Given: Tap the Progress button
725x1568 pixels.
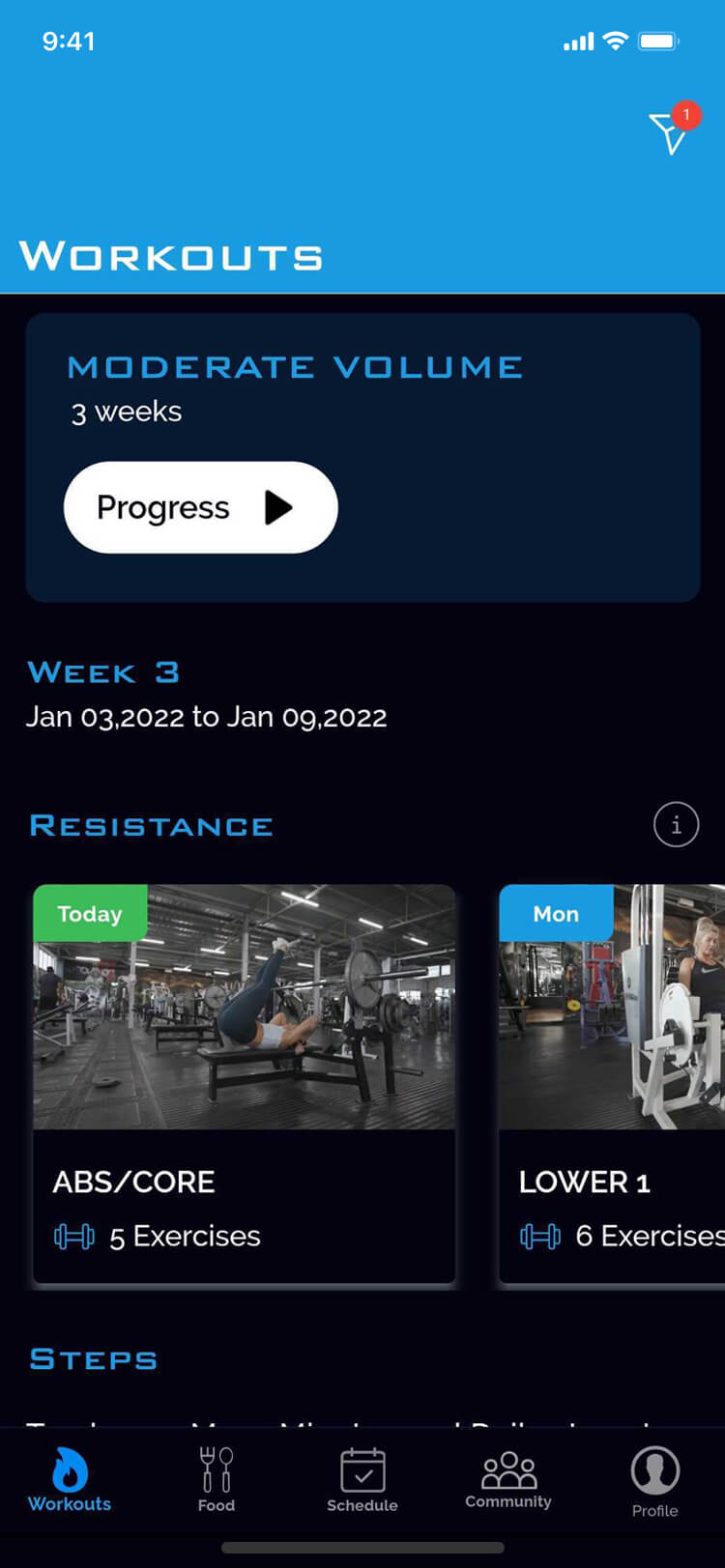Looking at the screenshot, I should (201, 507).
